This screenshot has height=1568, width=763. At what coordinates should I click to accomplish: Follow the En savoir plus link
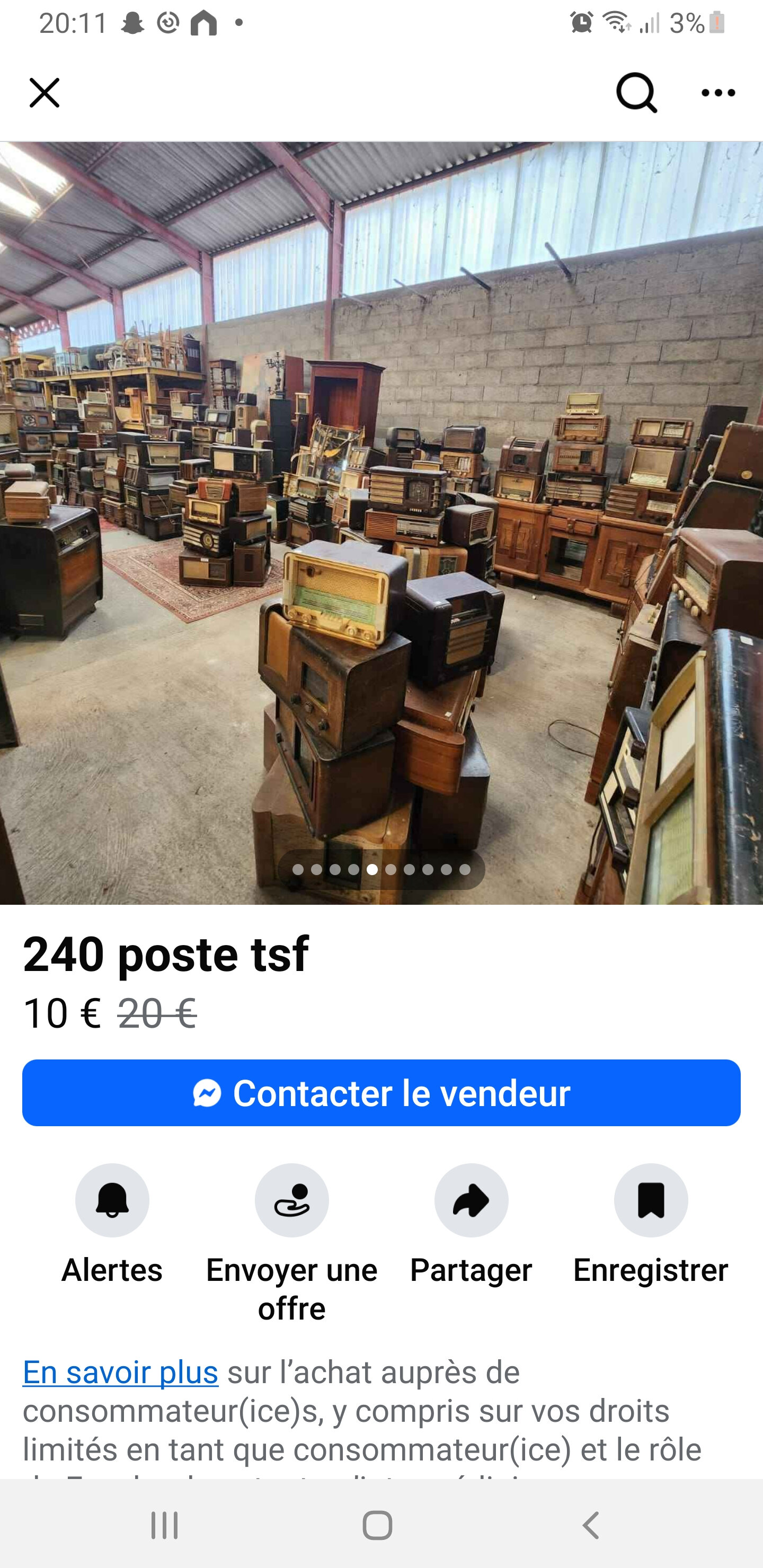coord(121,1373)
